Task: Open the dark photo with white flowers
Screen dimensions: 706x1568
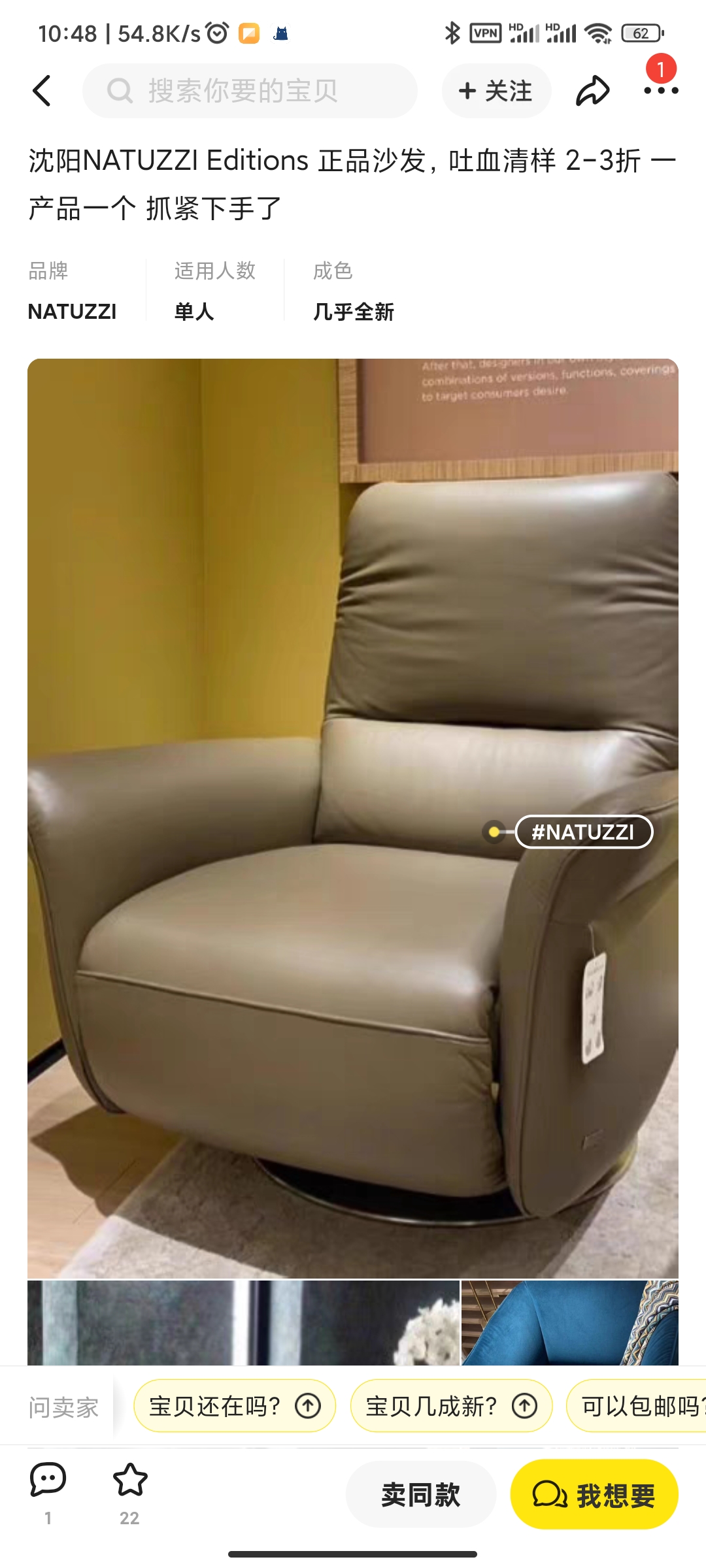Action: pyautogui.click(x=243, y=1322)
